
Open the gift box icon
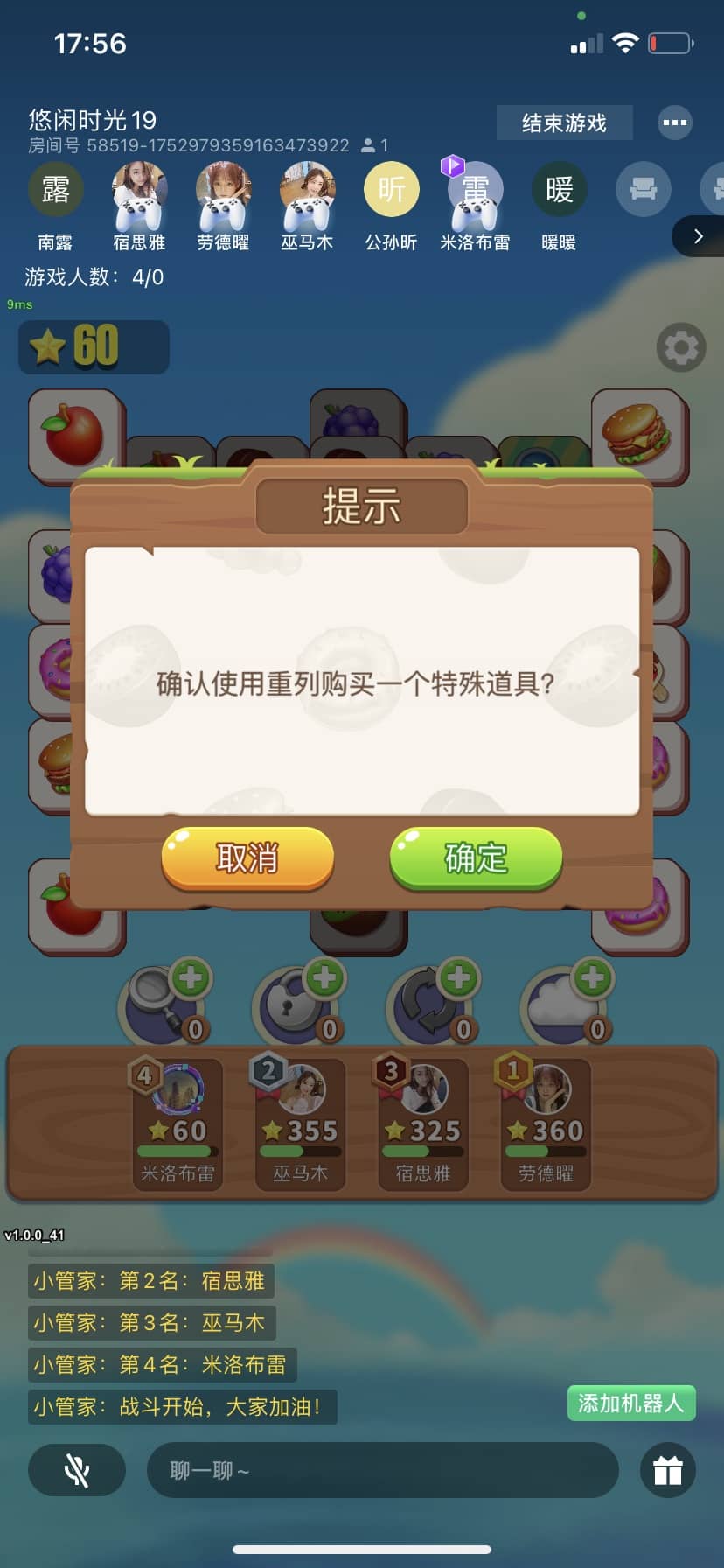(x=667, y=1470)
